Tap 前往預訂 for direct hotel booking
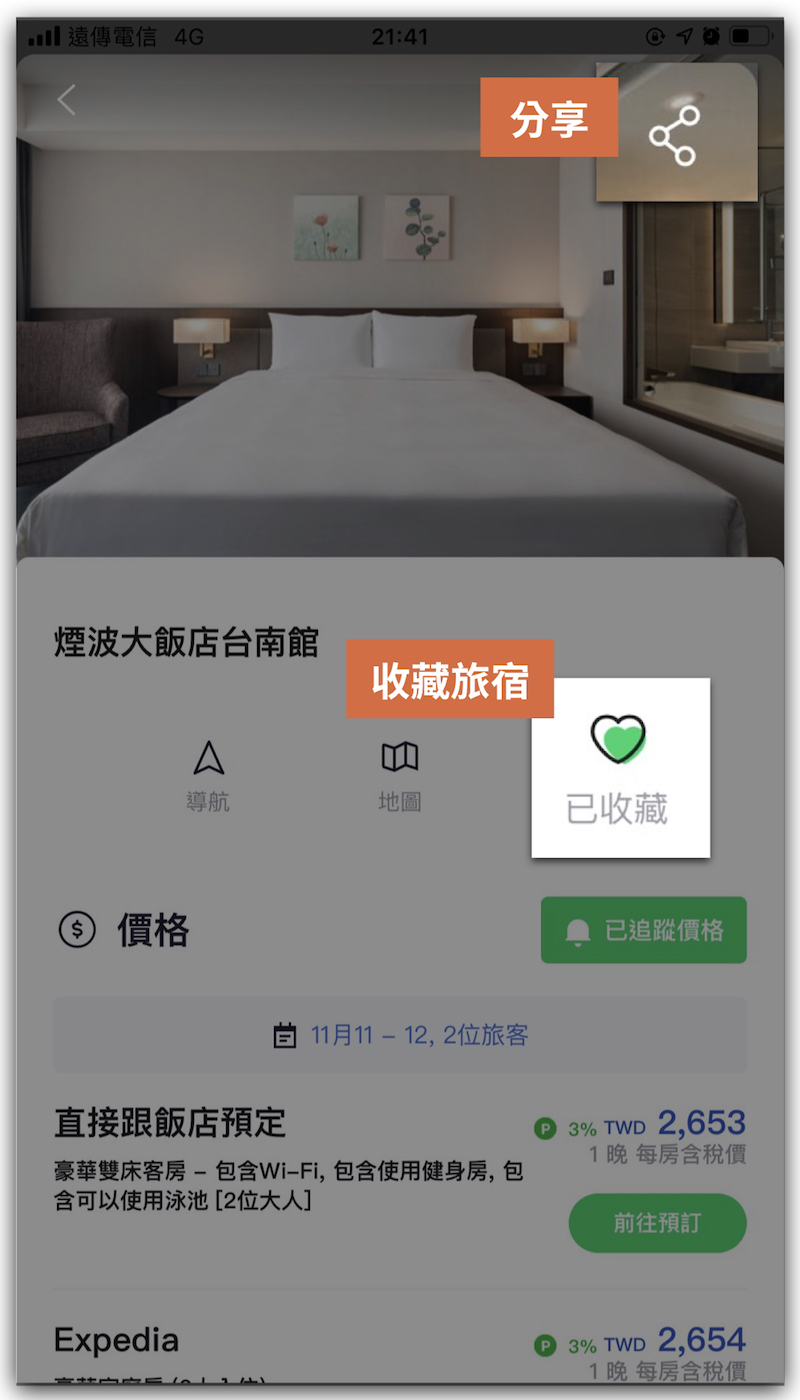The height and width of the screenshot is (1400, 800). click(x=657, y=1223)
